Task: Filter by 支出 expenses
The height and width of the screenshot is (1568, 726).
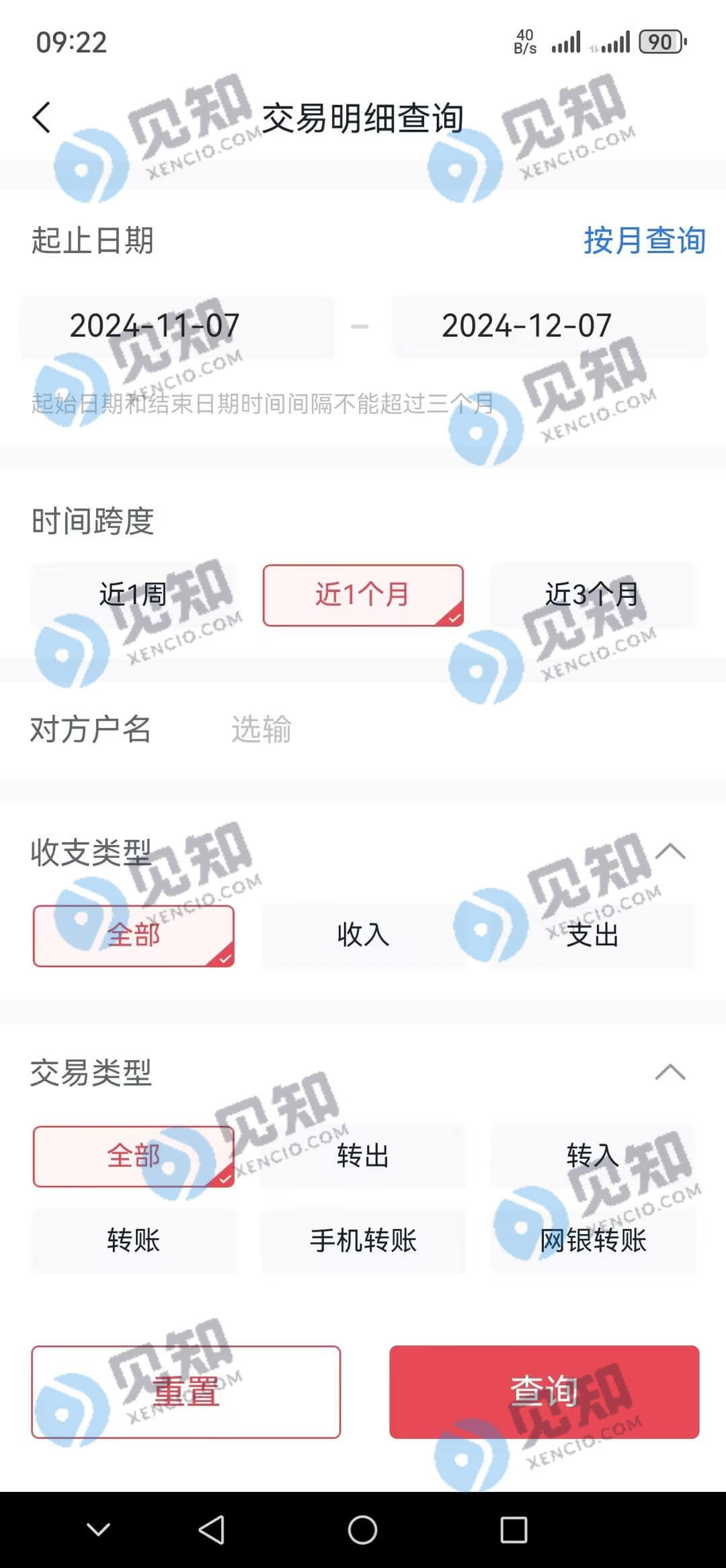Action: click(x=592, y=936)
